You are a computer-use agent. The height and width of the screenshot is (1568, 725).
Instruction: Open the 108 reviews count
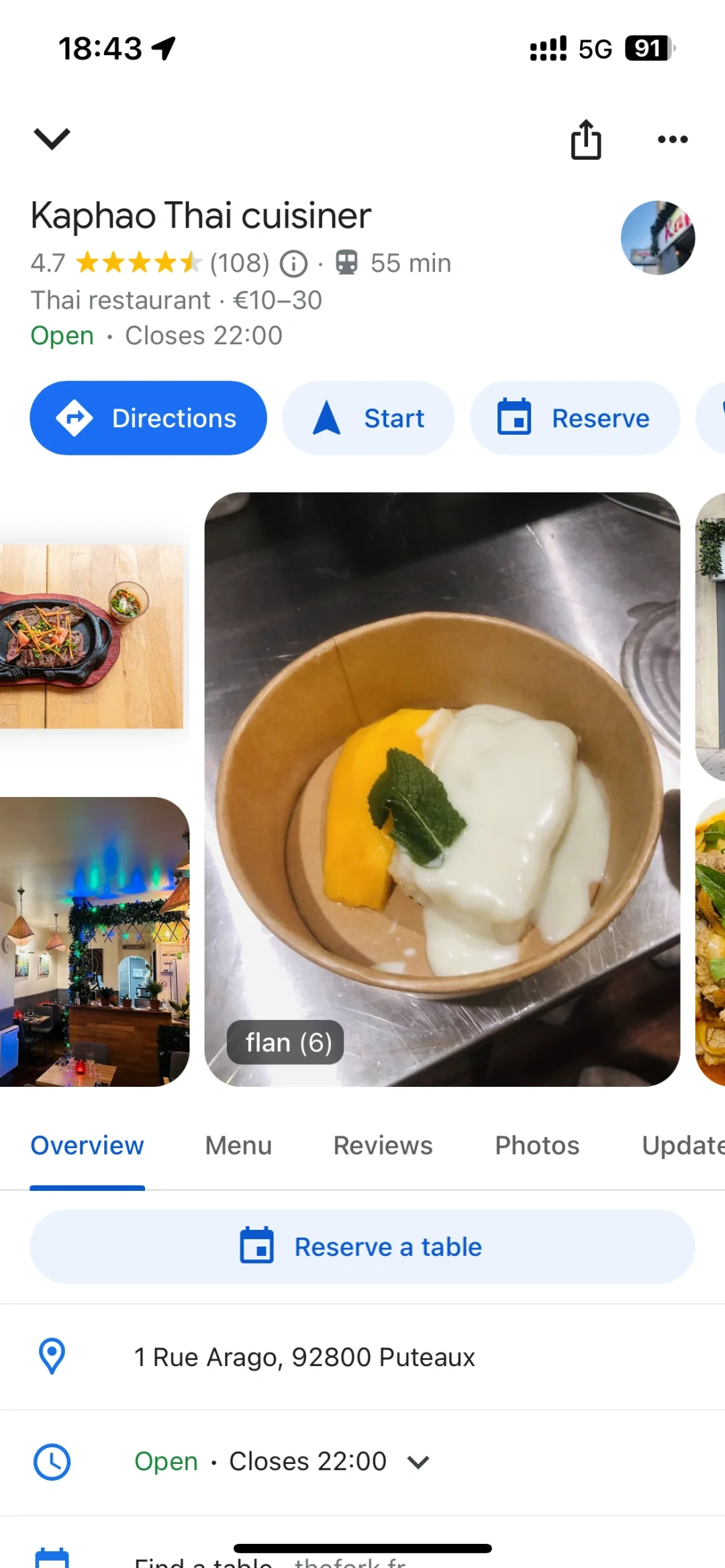click(238, 263)
